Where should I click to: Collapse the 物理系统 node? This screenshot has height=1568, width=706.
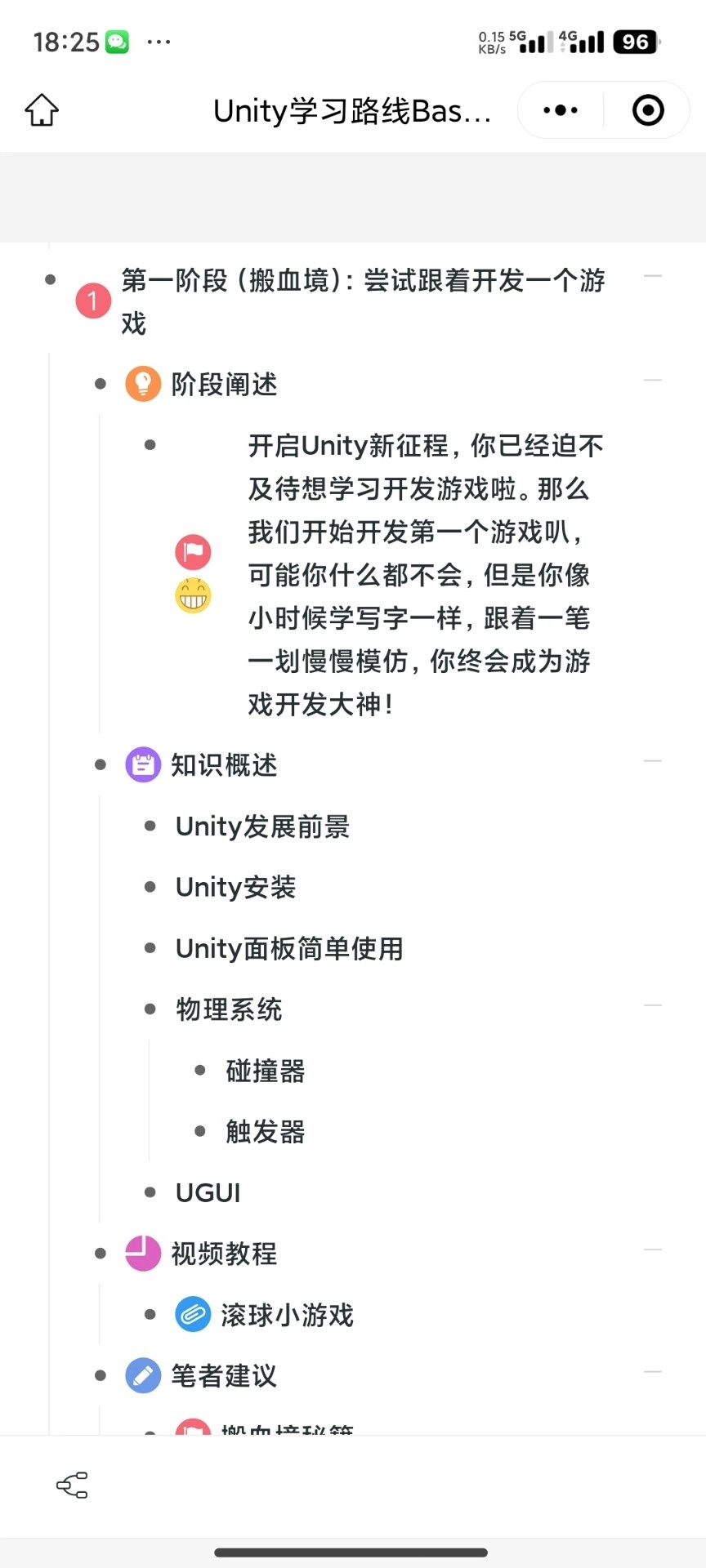tap(652, 1005)
